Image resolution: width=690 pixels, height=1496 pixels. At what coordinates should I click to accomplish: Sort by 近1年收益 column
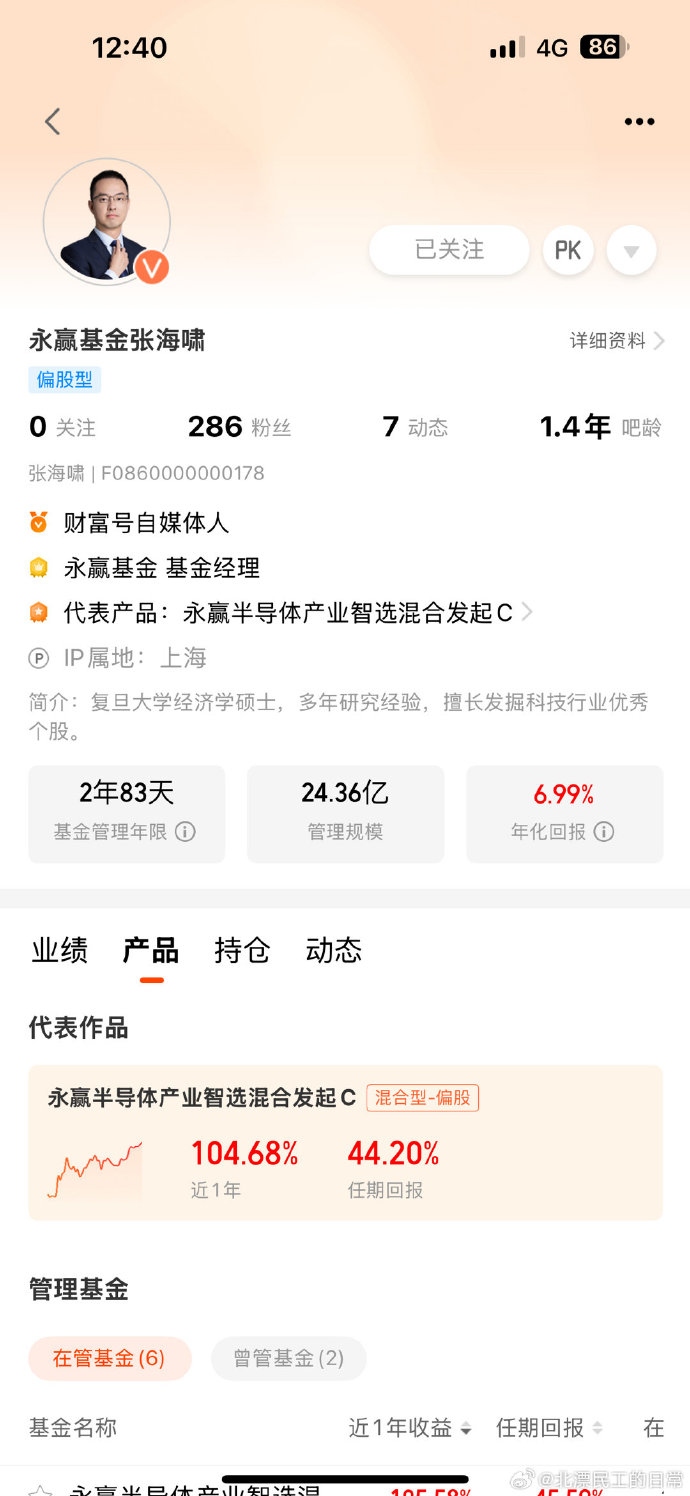coord(410,1428)
